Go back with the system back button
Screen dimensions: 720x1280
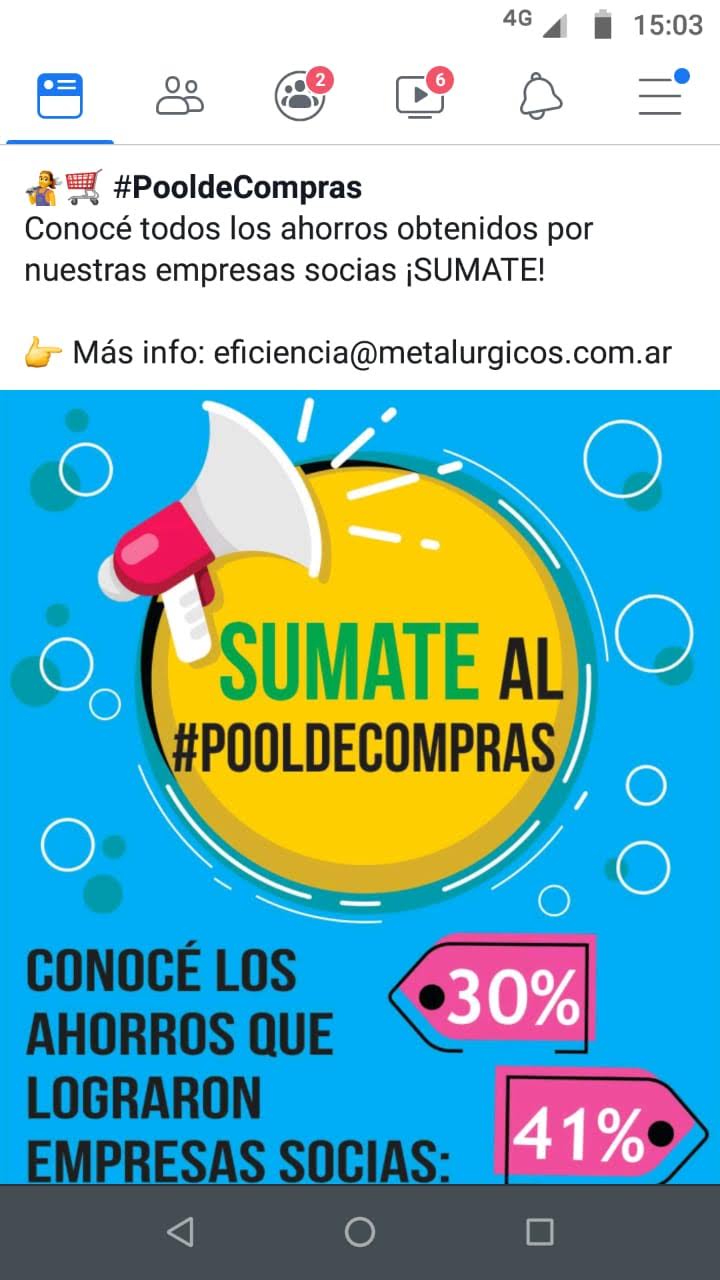180,1232
